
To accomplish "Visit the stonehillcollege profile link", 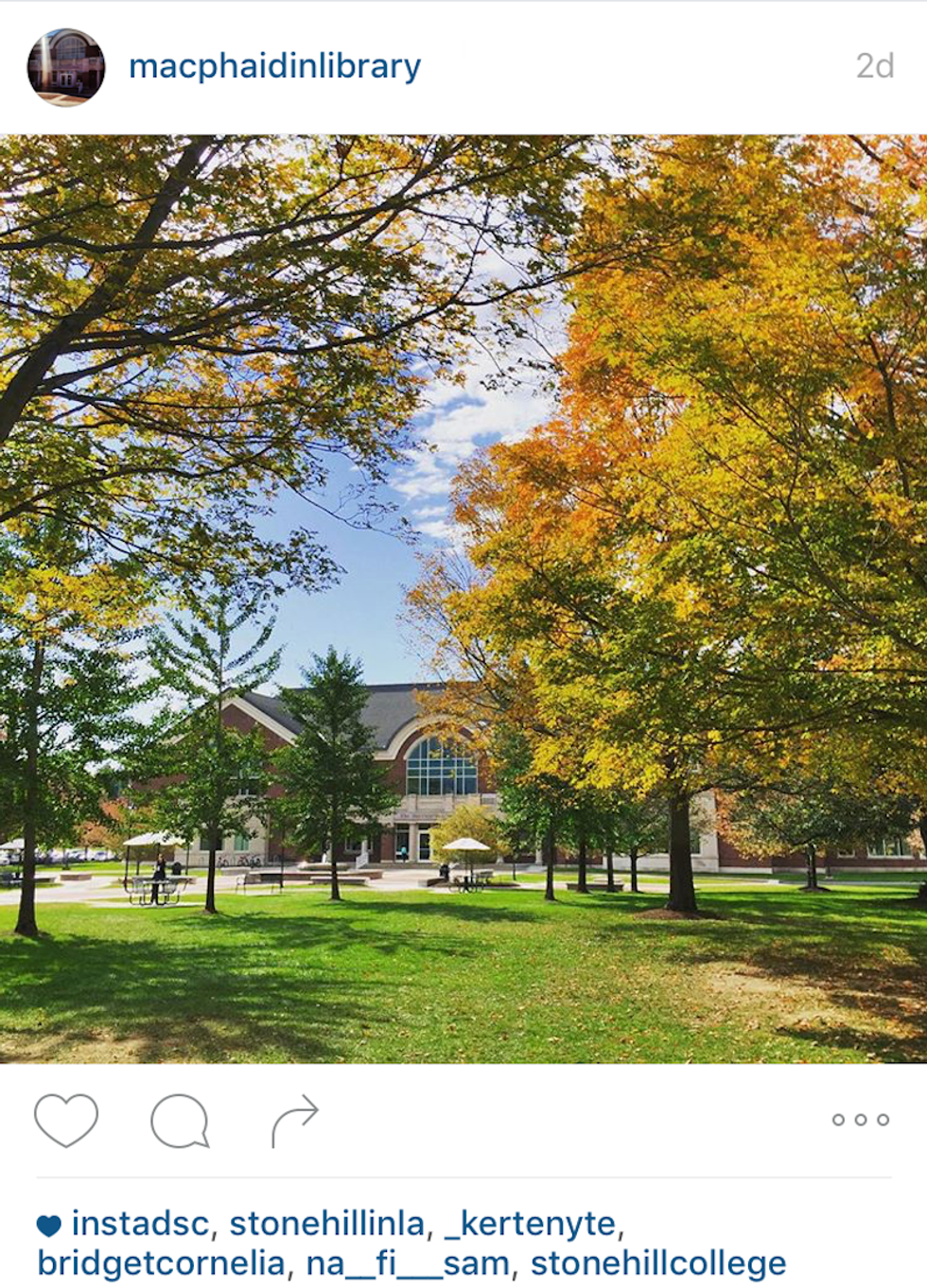I will (658, 1263).
